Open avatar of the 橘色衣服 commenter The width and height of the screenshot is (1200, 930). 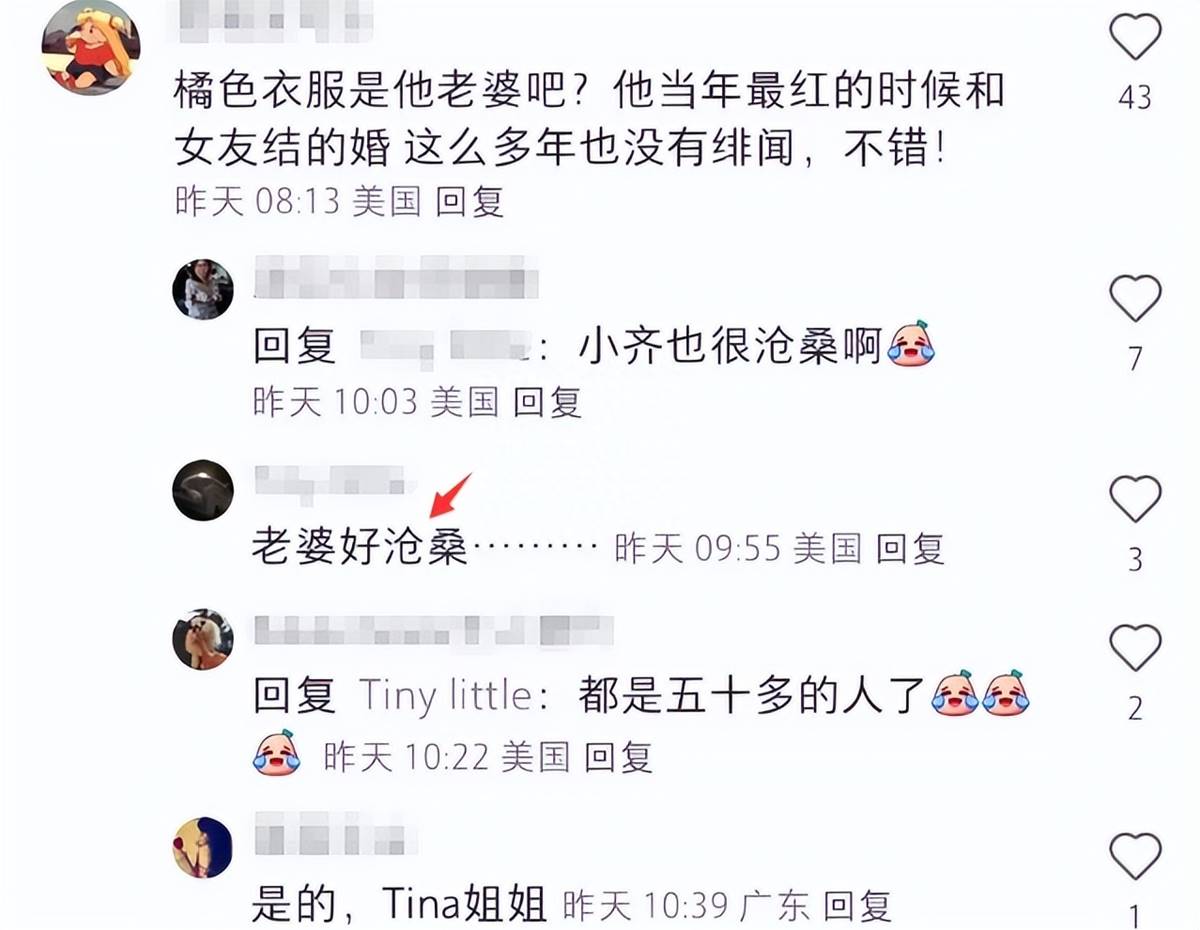click(91, 46)
